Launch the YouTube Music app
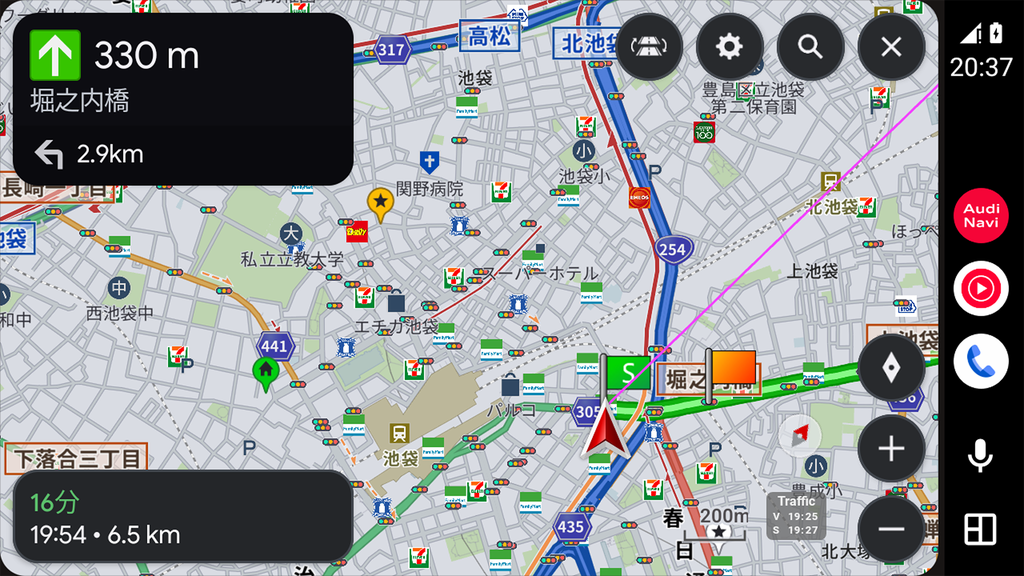 click(981, 289)
